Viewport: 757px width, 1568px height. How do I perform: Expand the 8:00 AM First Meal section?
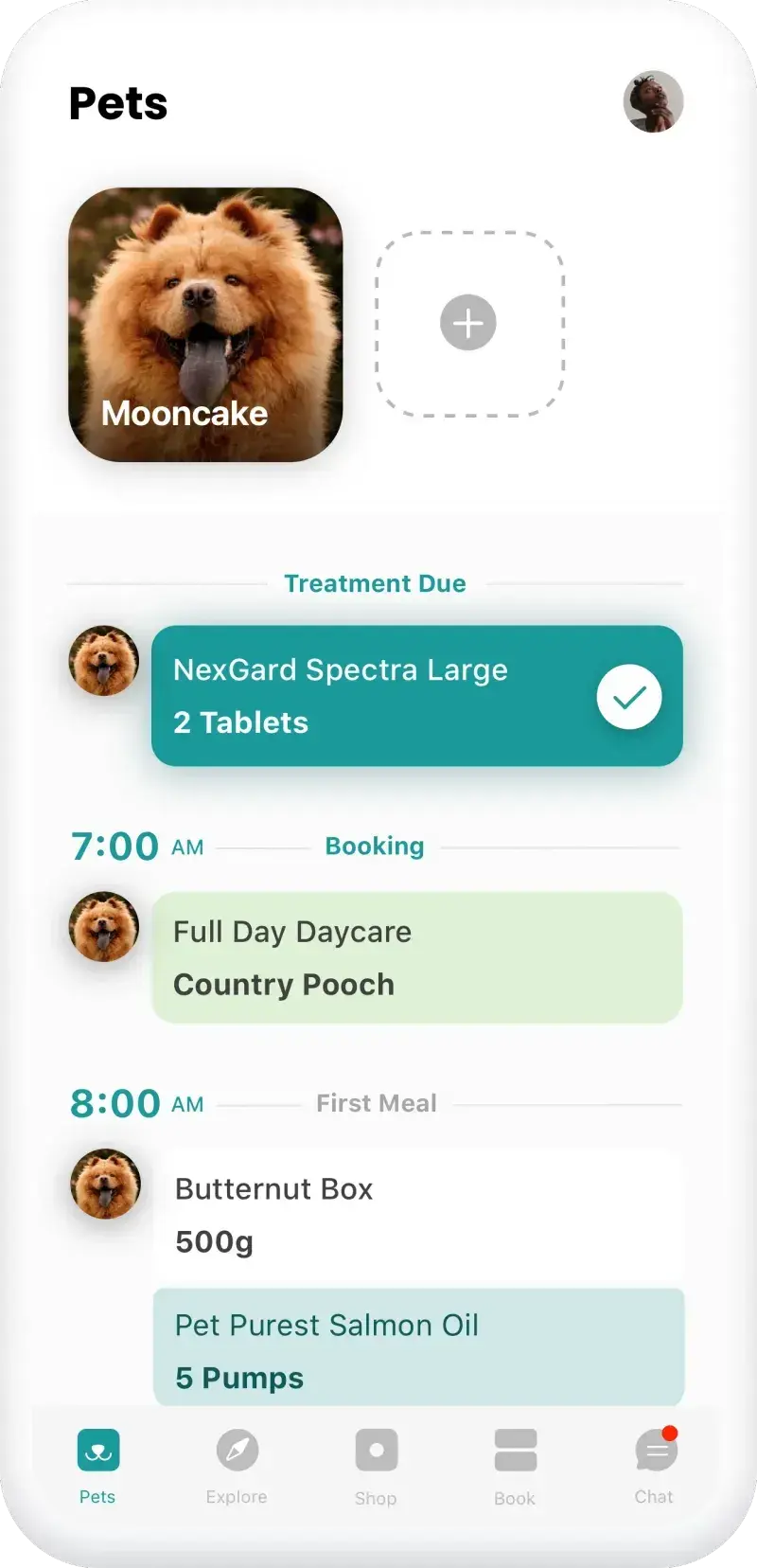click(x=377, y=1102)
